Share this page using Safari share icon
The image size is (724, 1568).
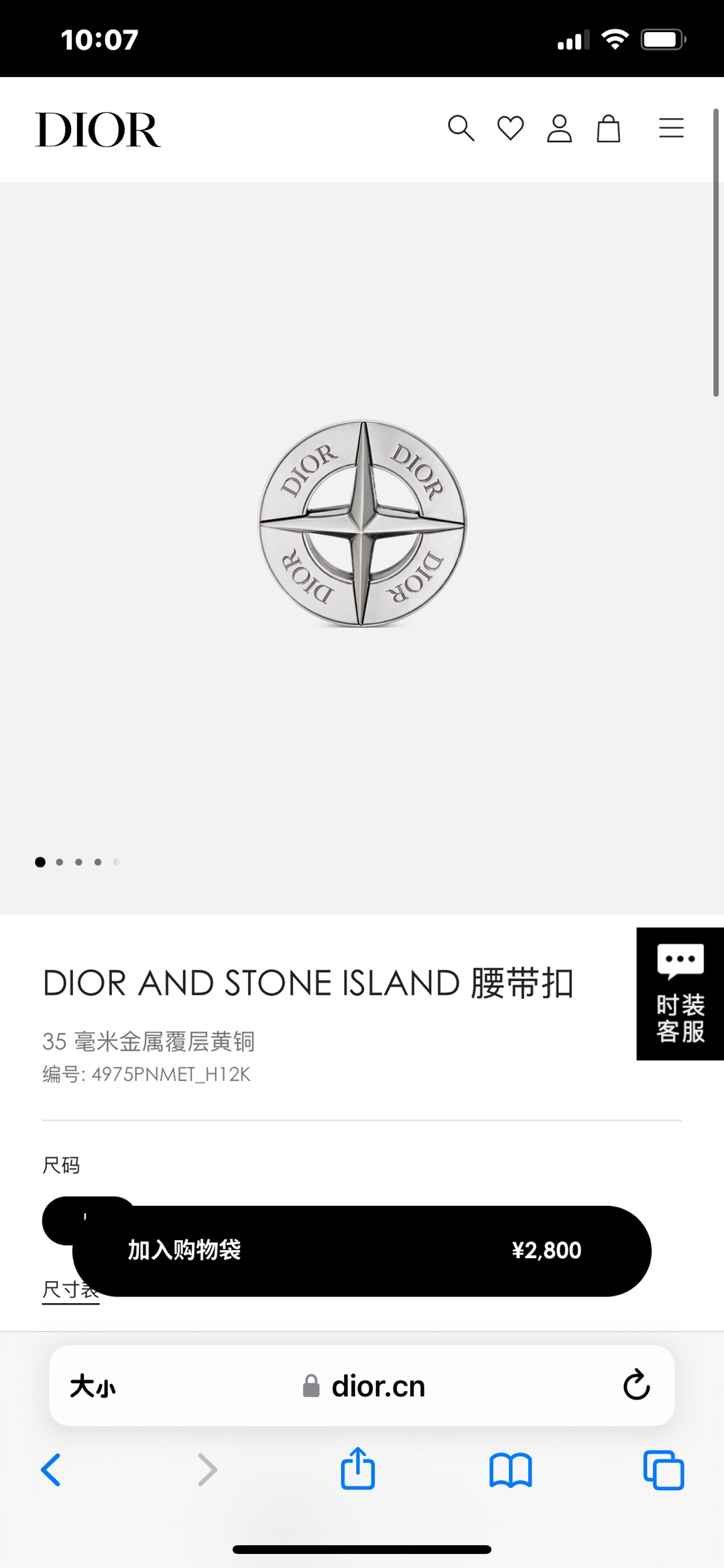359,1469
